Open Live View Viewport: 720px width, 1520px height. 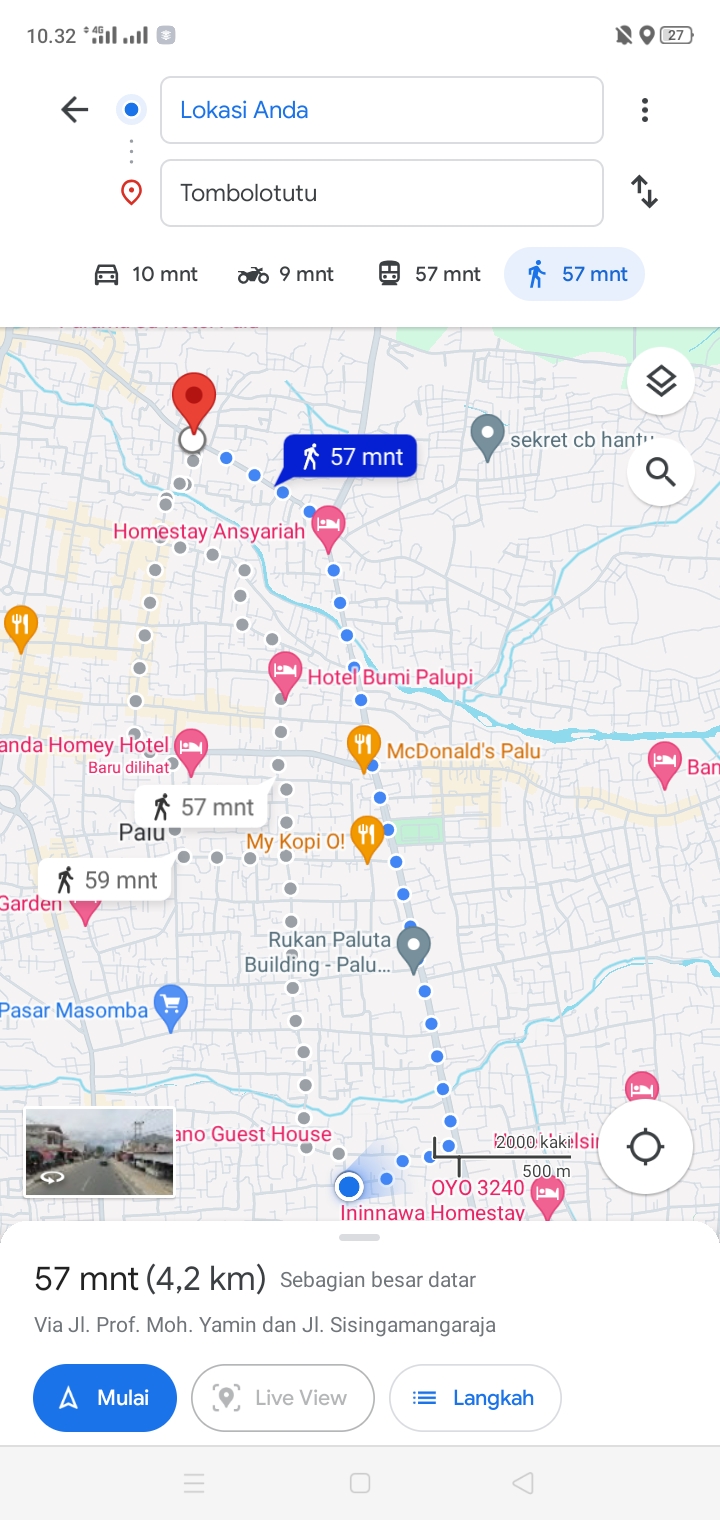pyautogui.click(x=283, y=1398)
